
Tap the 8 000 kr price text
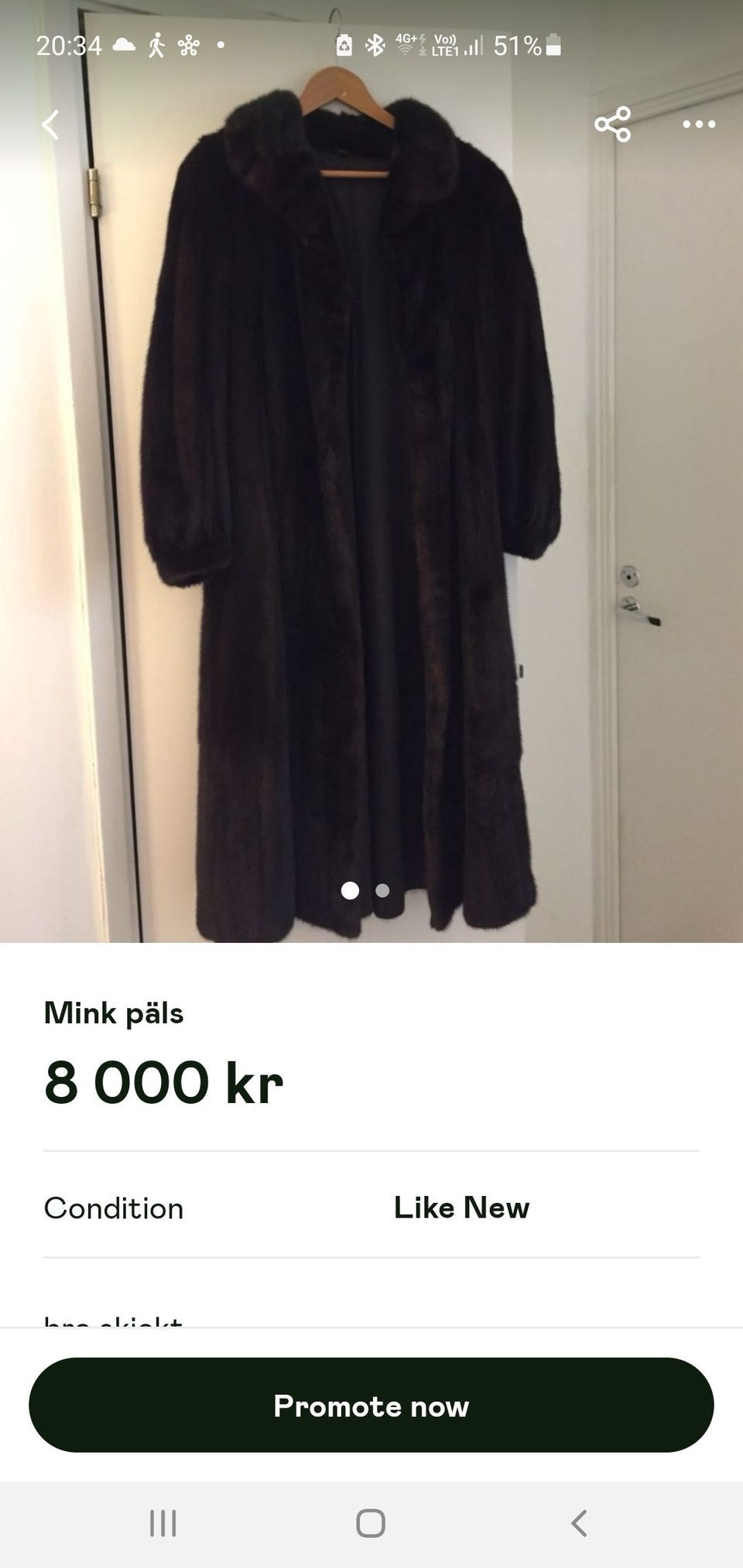[x=165, y=1082]
